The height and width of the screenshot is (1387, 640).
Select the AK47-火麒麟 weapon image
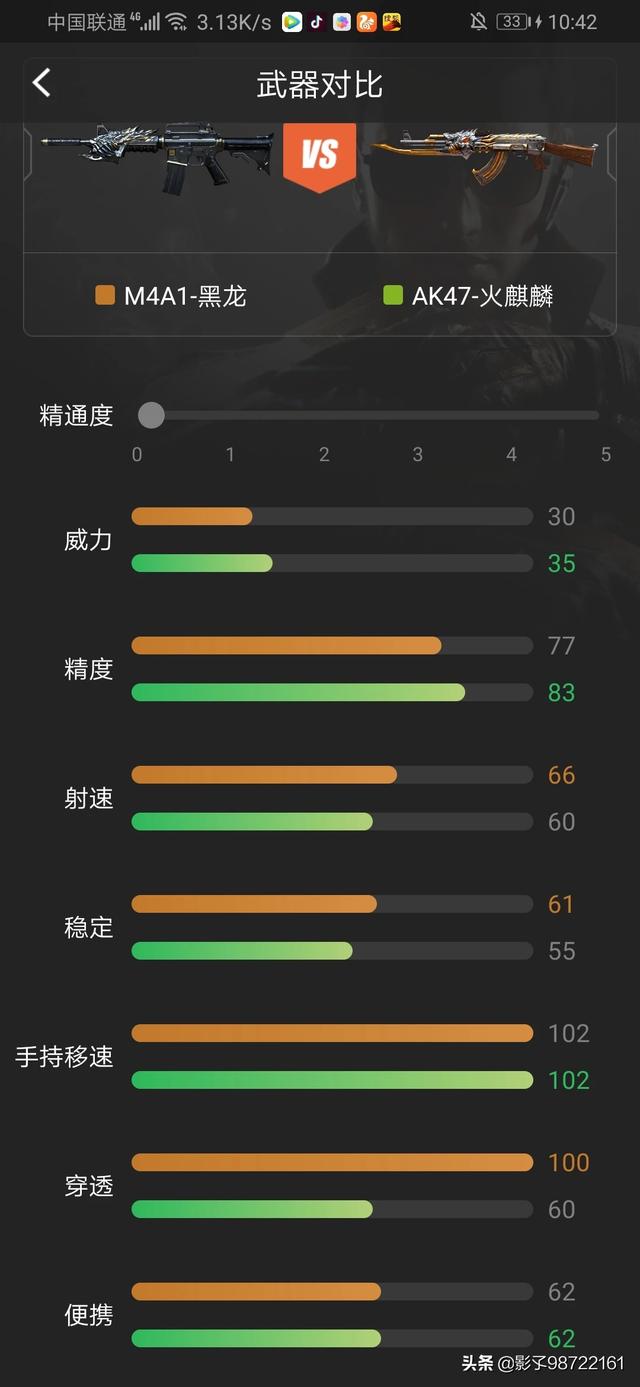click(482, 156)
